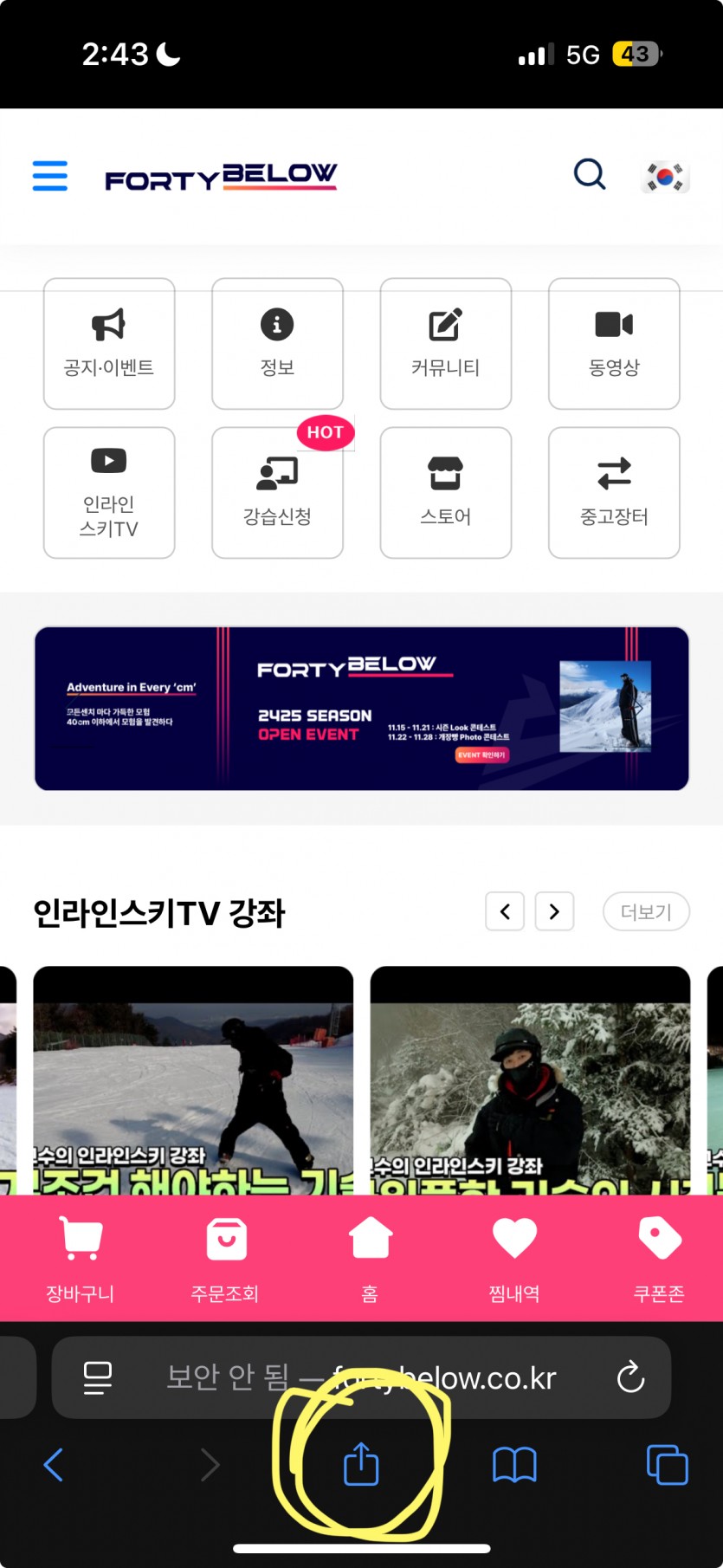Open 쿠폰존 coupon tab

[659, 1258]
